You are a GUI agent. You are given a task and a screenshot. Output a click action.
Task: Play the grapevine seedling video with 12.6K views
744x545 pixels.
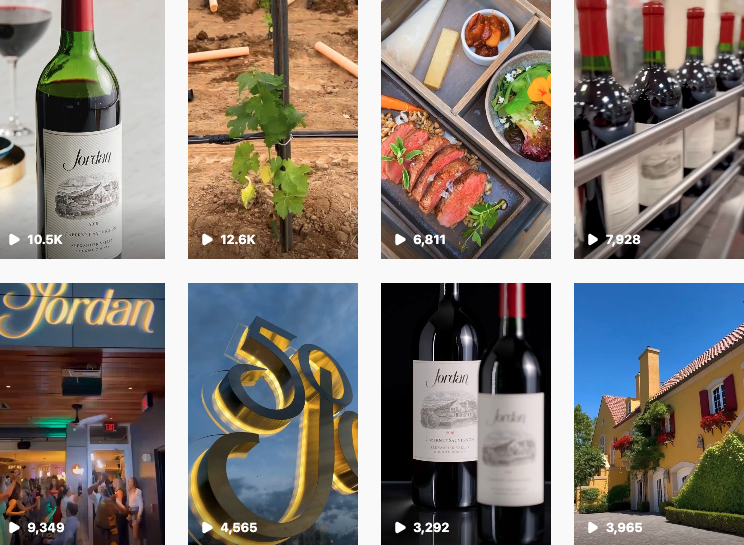pos(272,128)
